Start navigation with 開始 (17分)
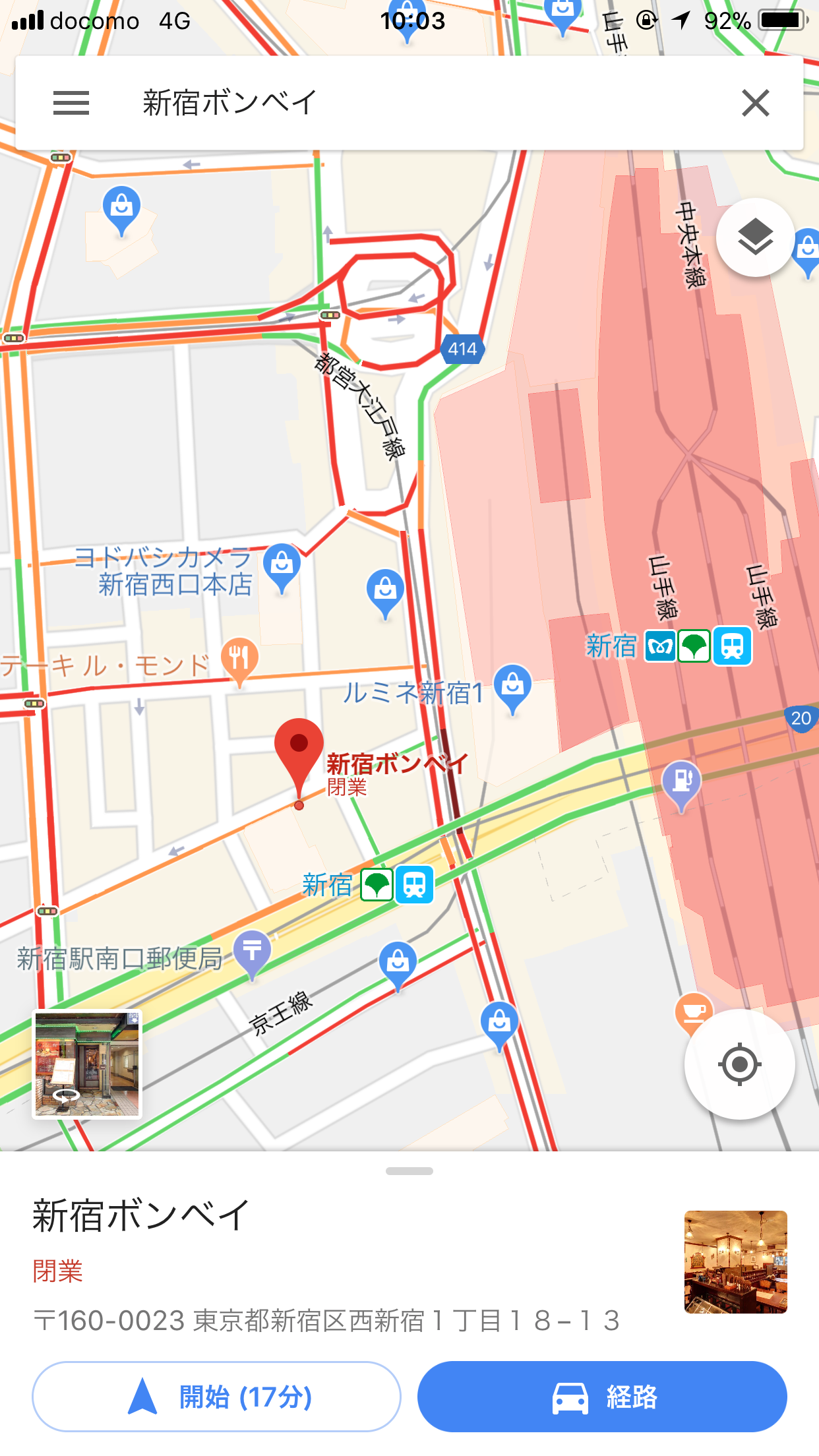The height and width of the screenshot is (1456, 819). pos(216,1397)
